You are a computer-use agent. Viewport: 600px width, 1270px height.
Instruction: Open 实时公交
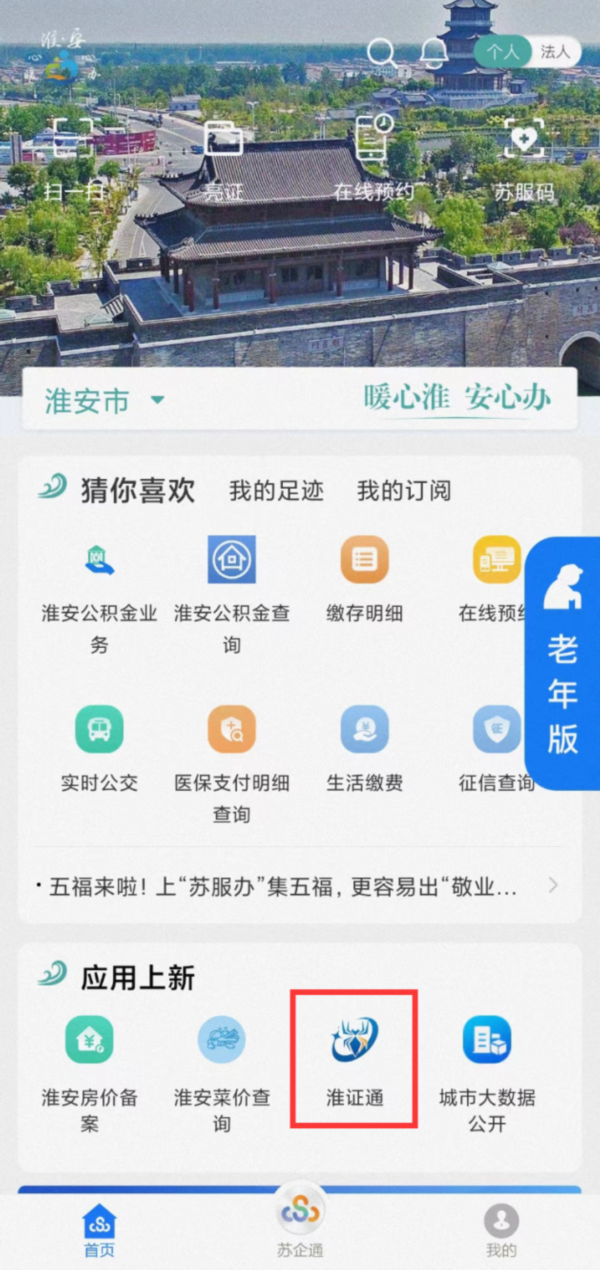point(99,749)
